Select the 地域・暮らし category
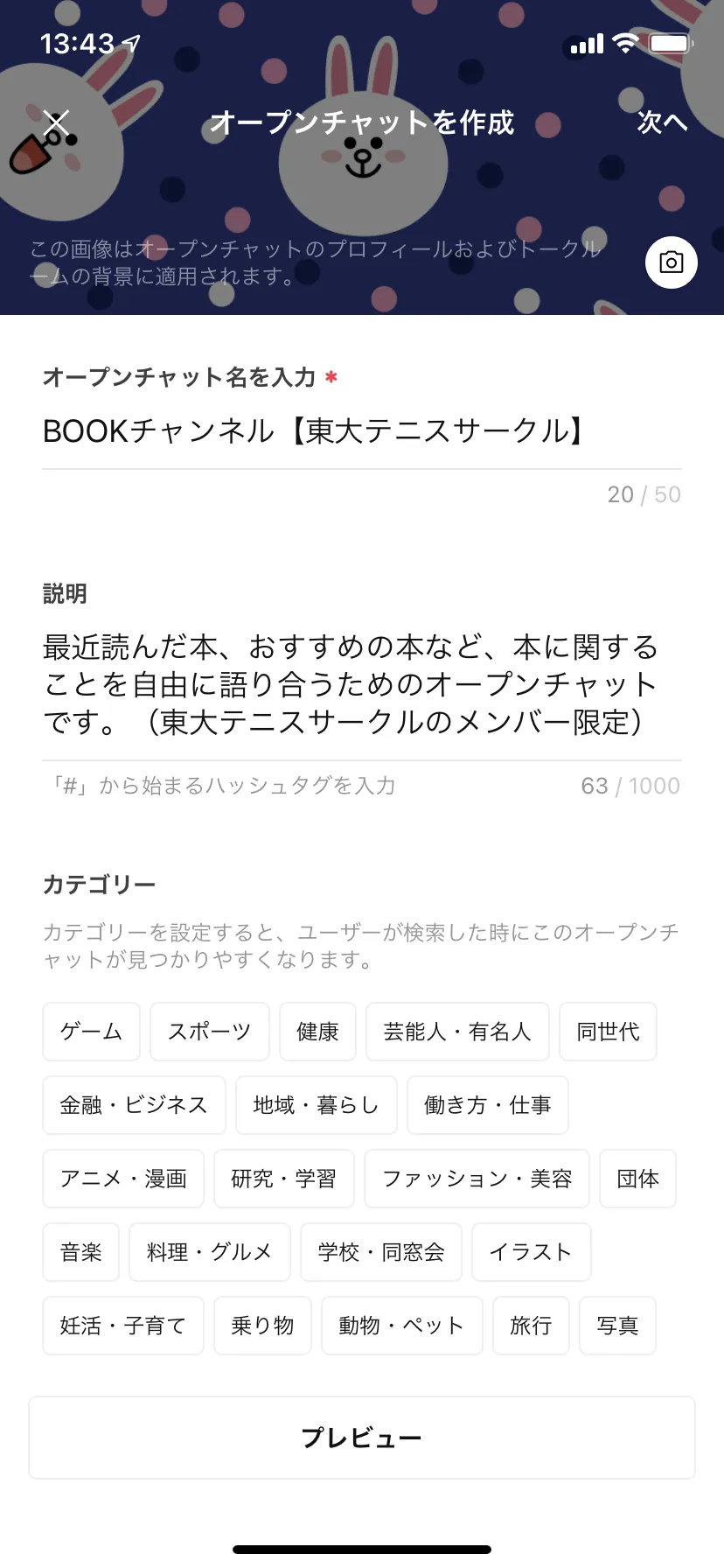The width and height of the screenshot is (724, 1568). (316, 1105)
